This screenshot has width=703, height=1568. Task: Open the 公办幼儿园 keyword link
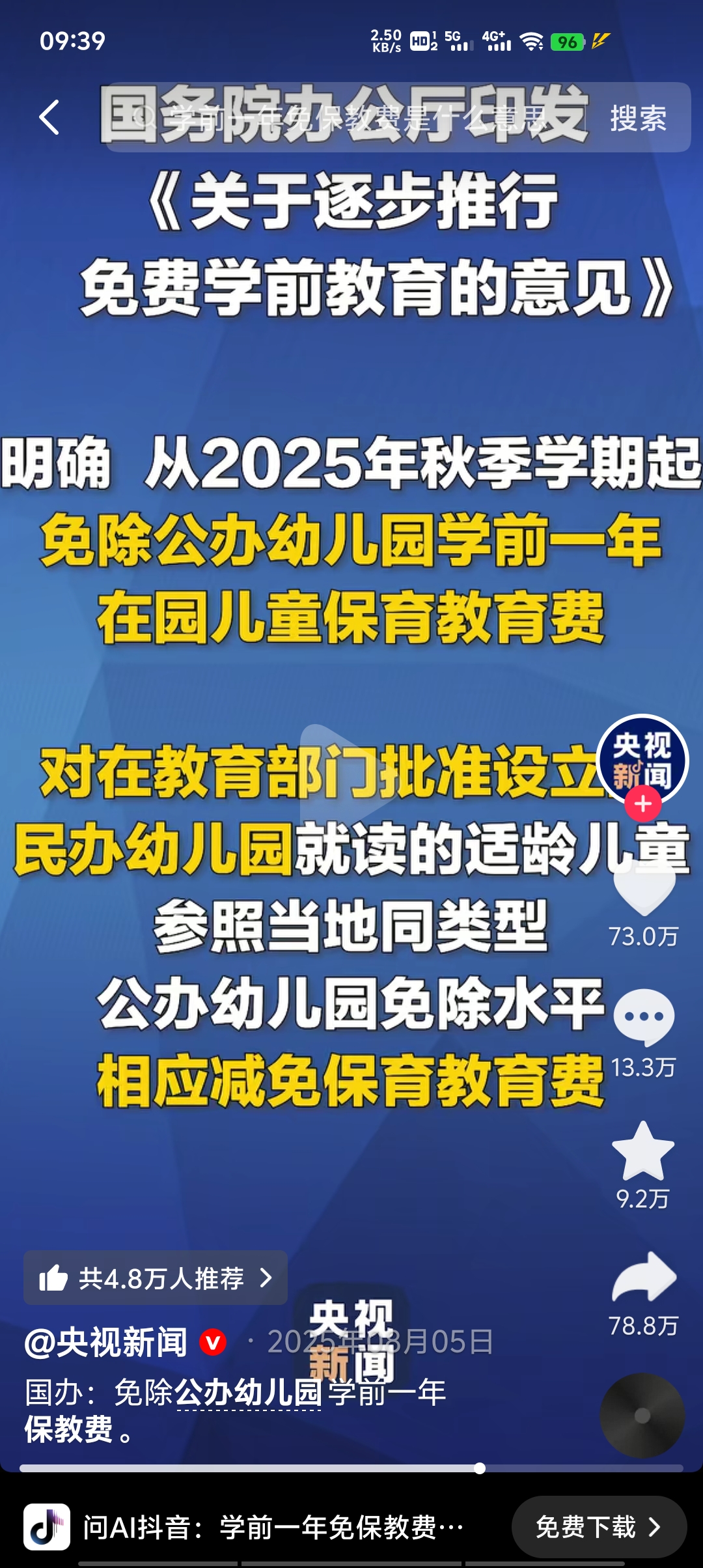pos(249,1393)
